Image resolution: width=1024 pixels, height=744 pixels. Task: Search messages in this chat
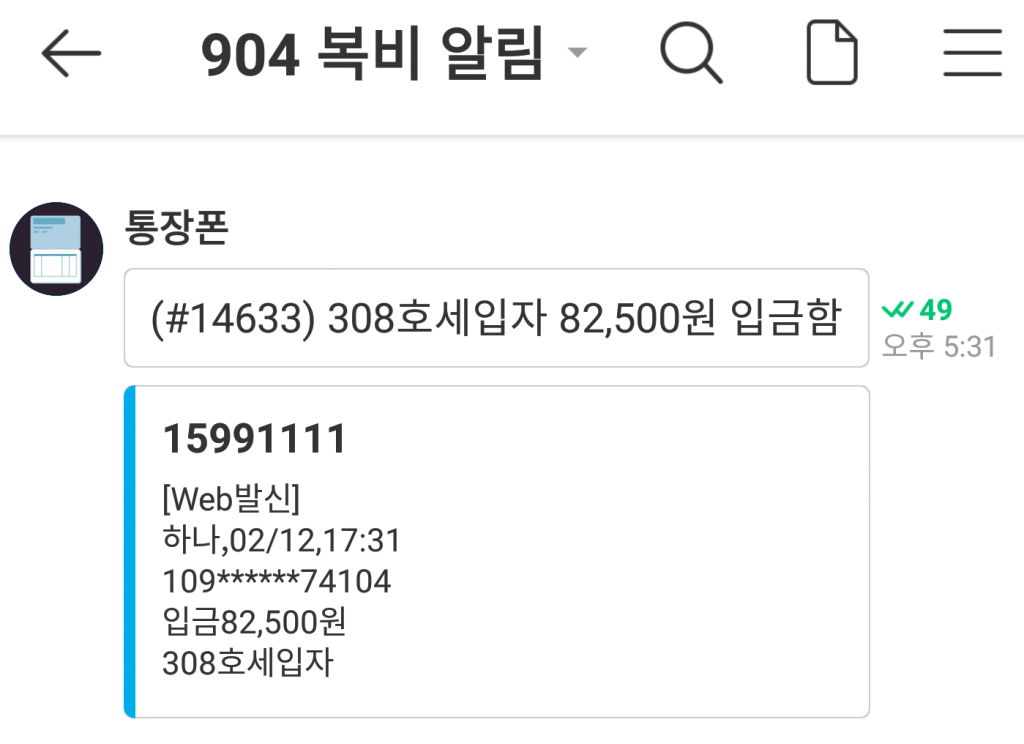click(691, 54)
